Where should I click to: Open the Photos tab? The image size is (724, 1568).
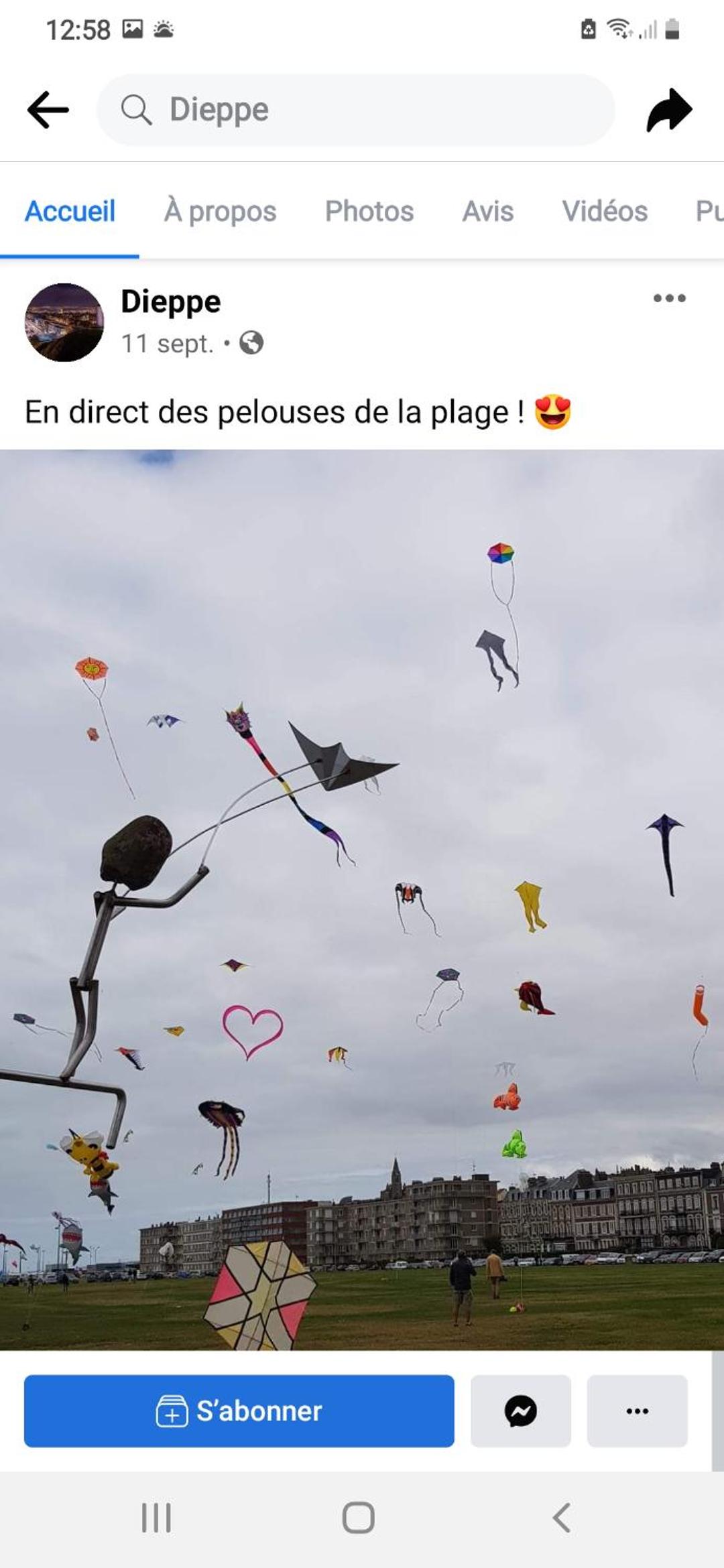point(369,211)
